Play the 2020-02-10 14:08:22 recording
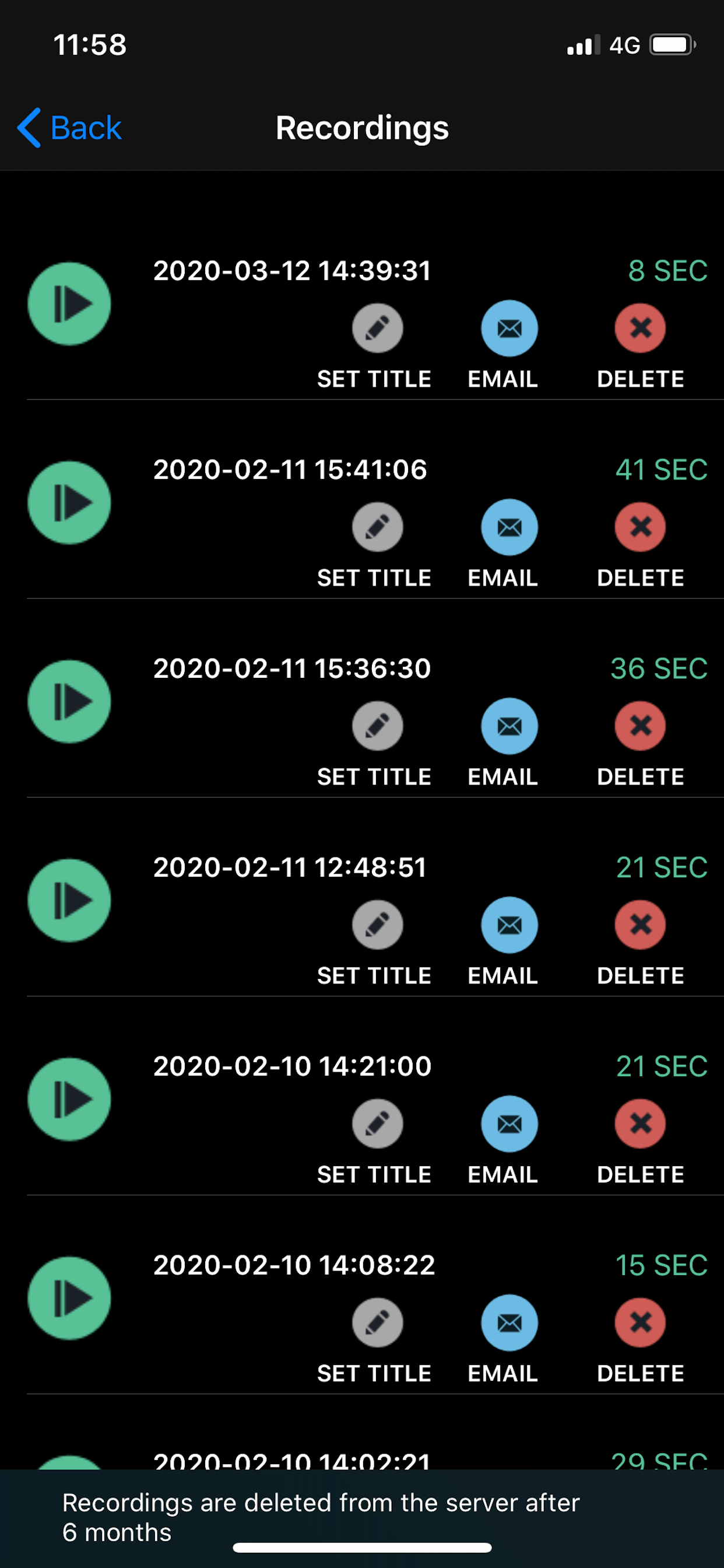Screen dimensions: 724x1568 click(69, 1297)
